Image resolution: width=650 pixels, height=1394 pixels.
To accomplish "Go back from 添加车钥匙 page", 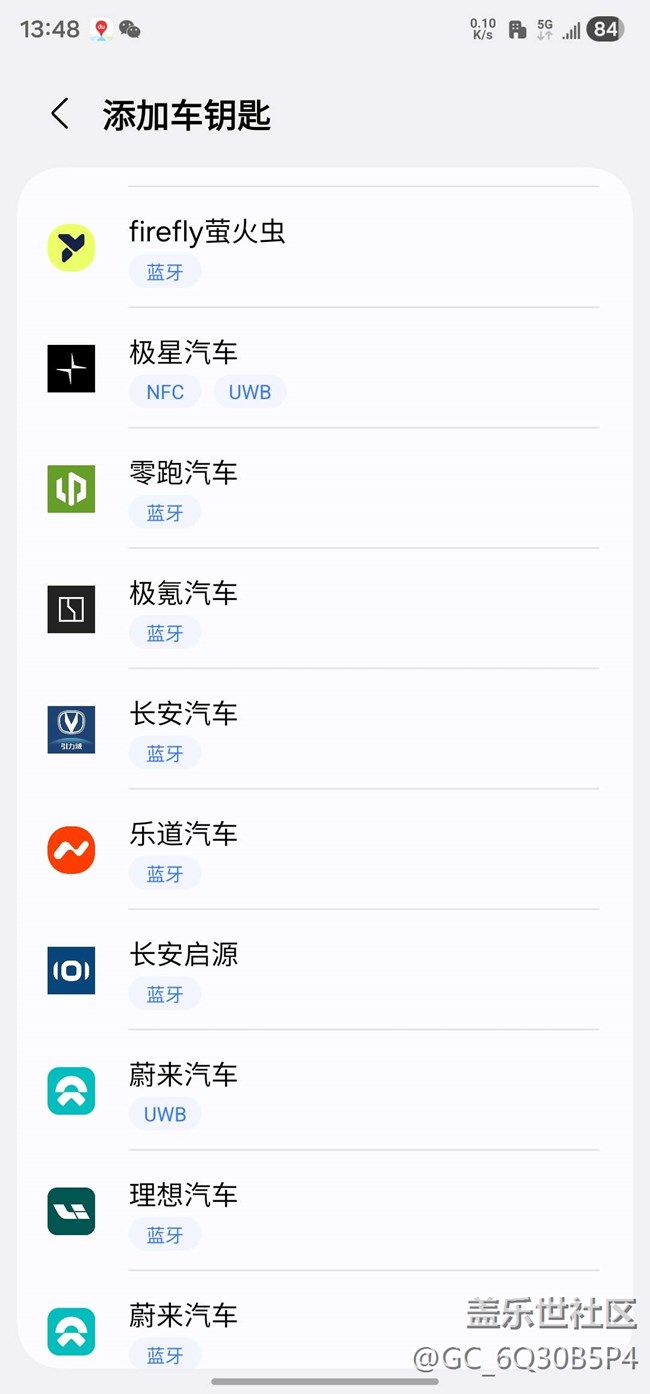I will (x=60, y=114).
